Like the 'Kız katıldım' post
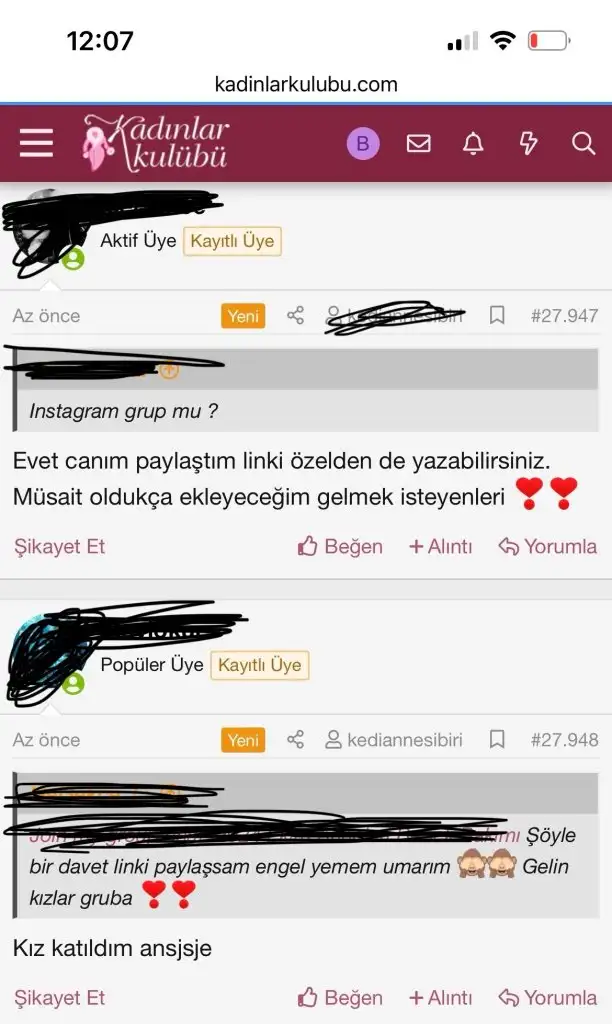612x1024 pixels. coord(341,997)
